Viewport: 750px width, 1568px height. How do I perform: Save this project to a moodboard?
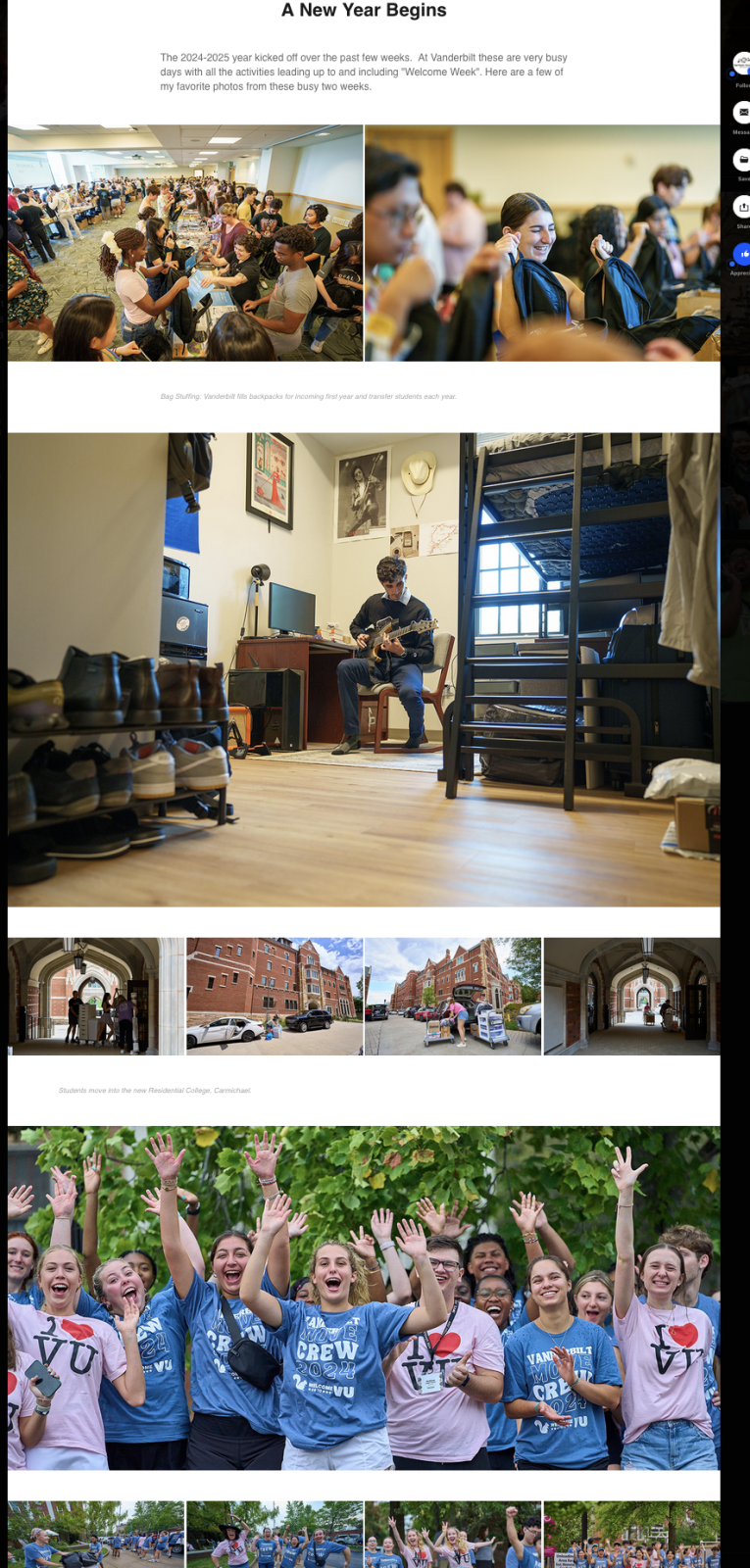click(743, 159)
